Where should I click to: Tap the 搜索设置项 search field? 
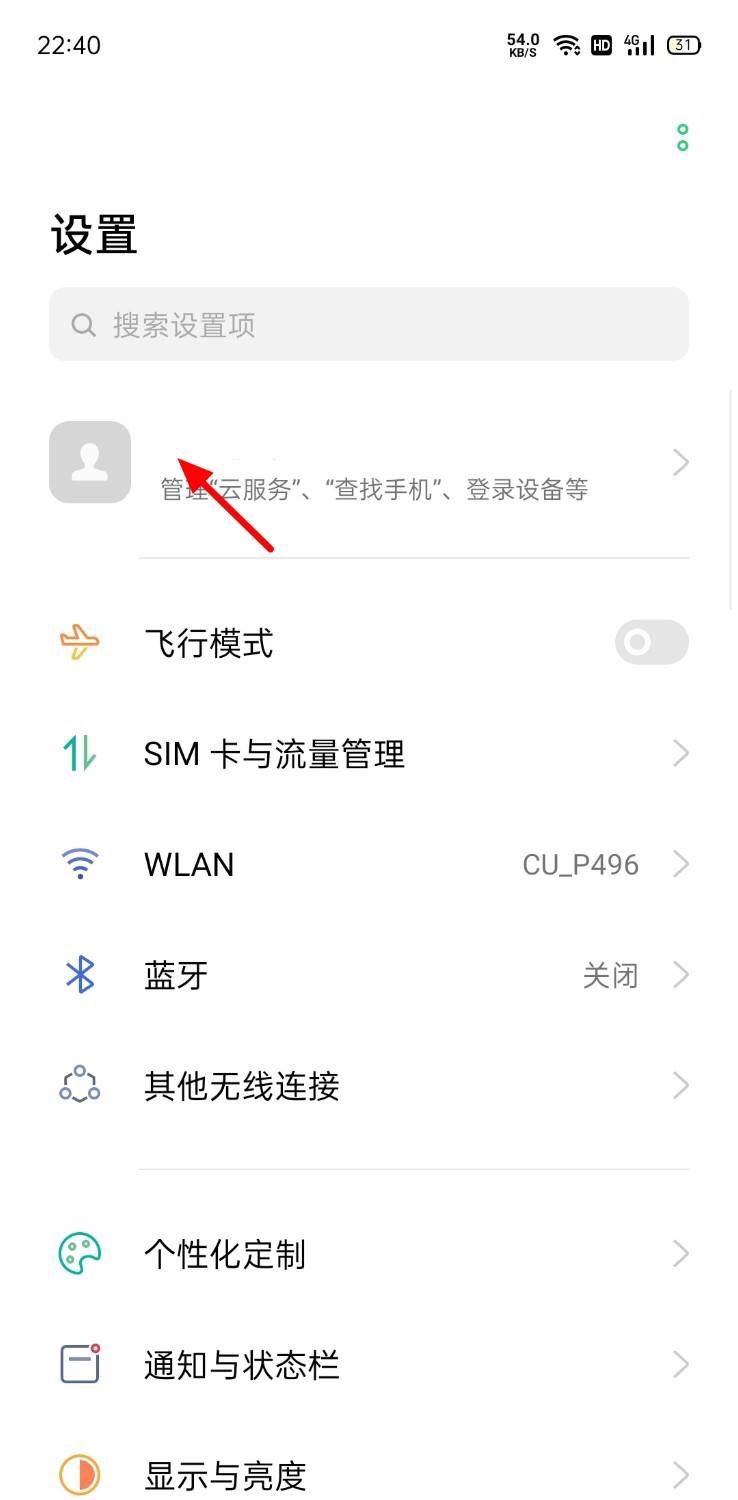point(369,324)
